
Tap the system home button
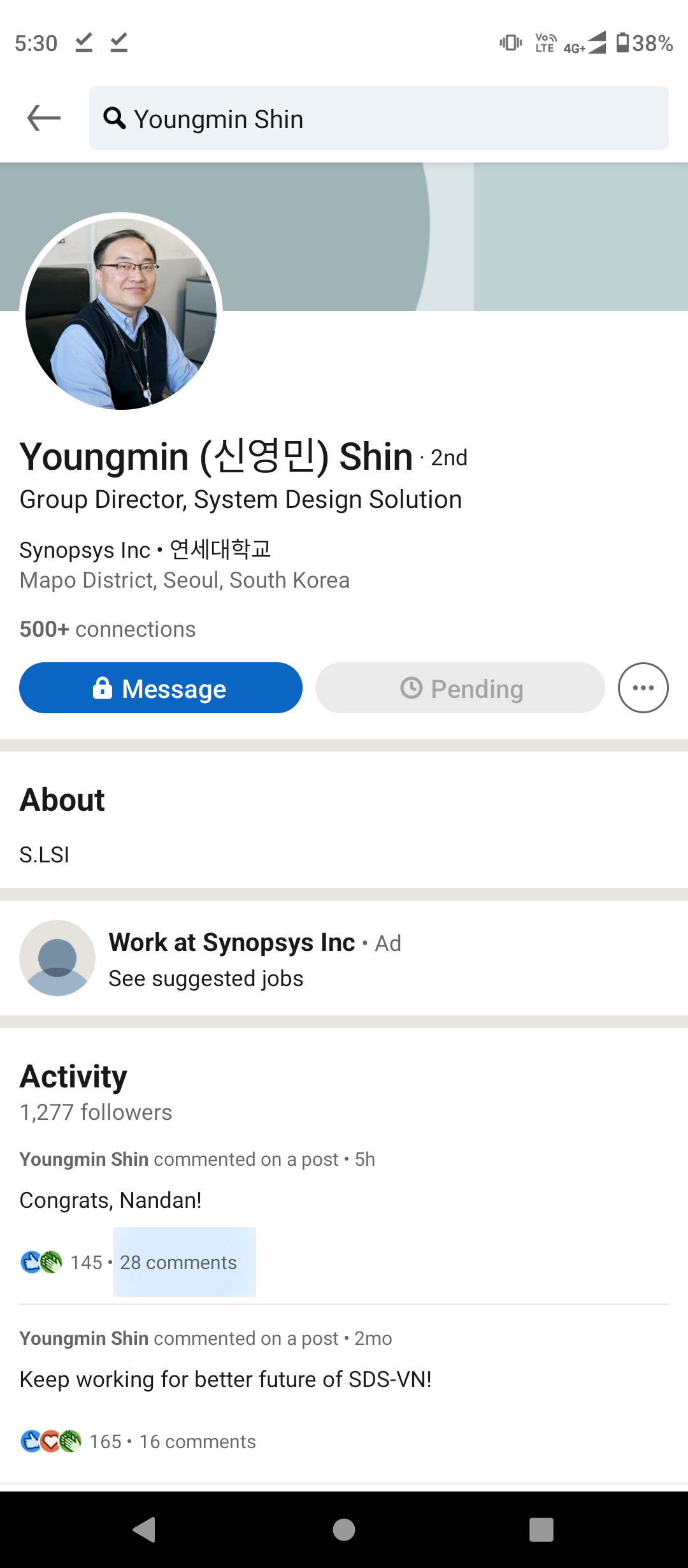pos(344,1529)
